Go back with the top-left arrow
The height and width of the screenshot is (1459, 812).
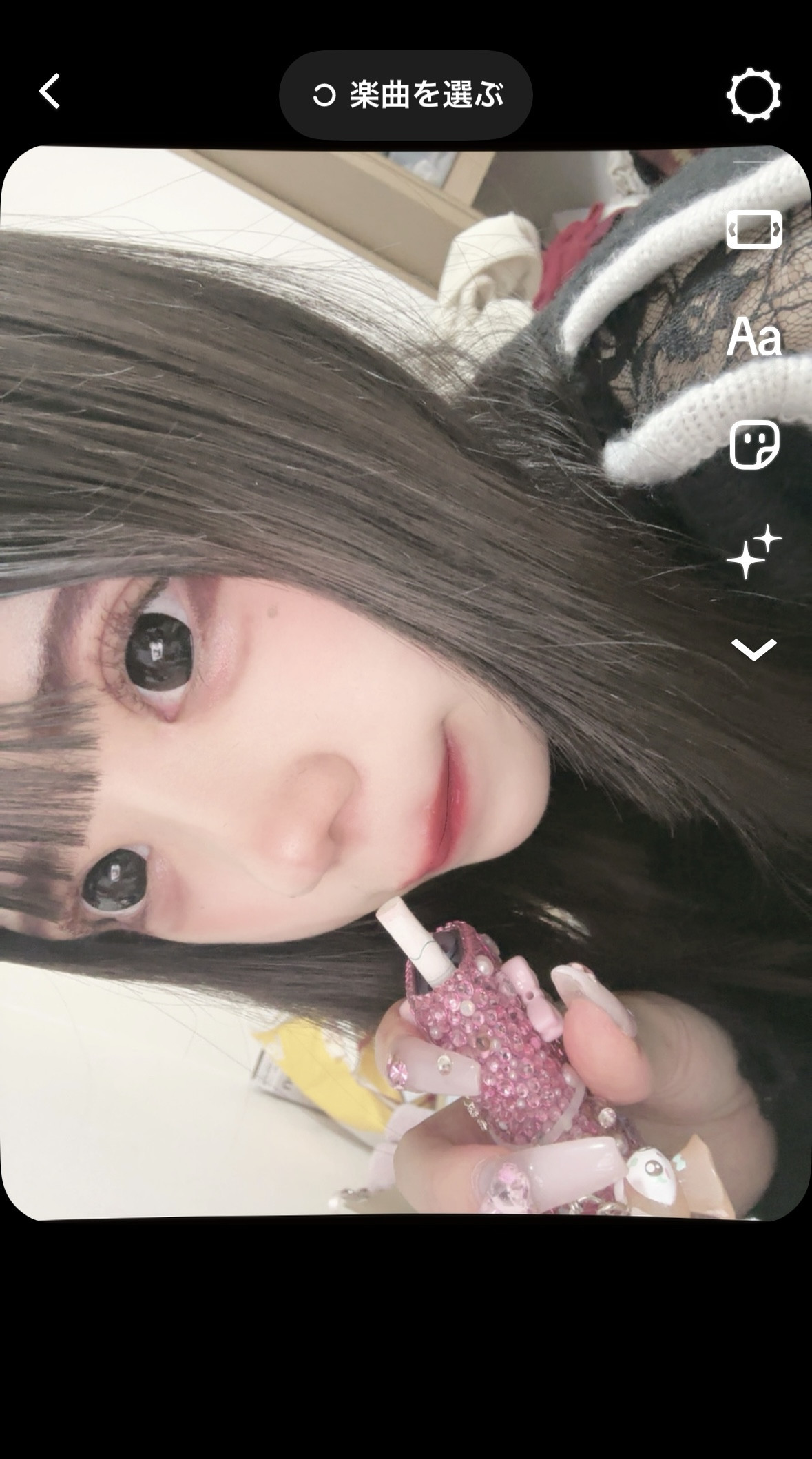point(50,92)
